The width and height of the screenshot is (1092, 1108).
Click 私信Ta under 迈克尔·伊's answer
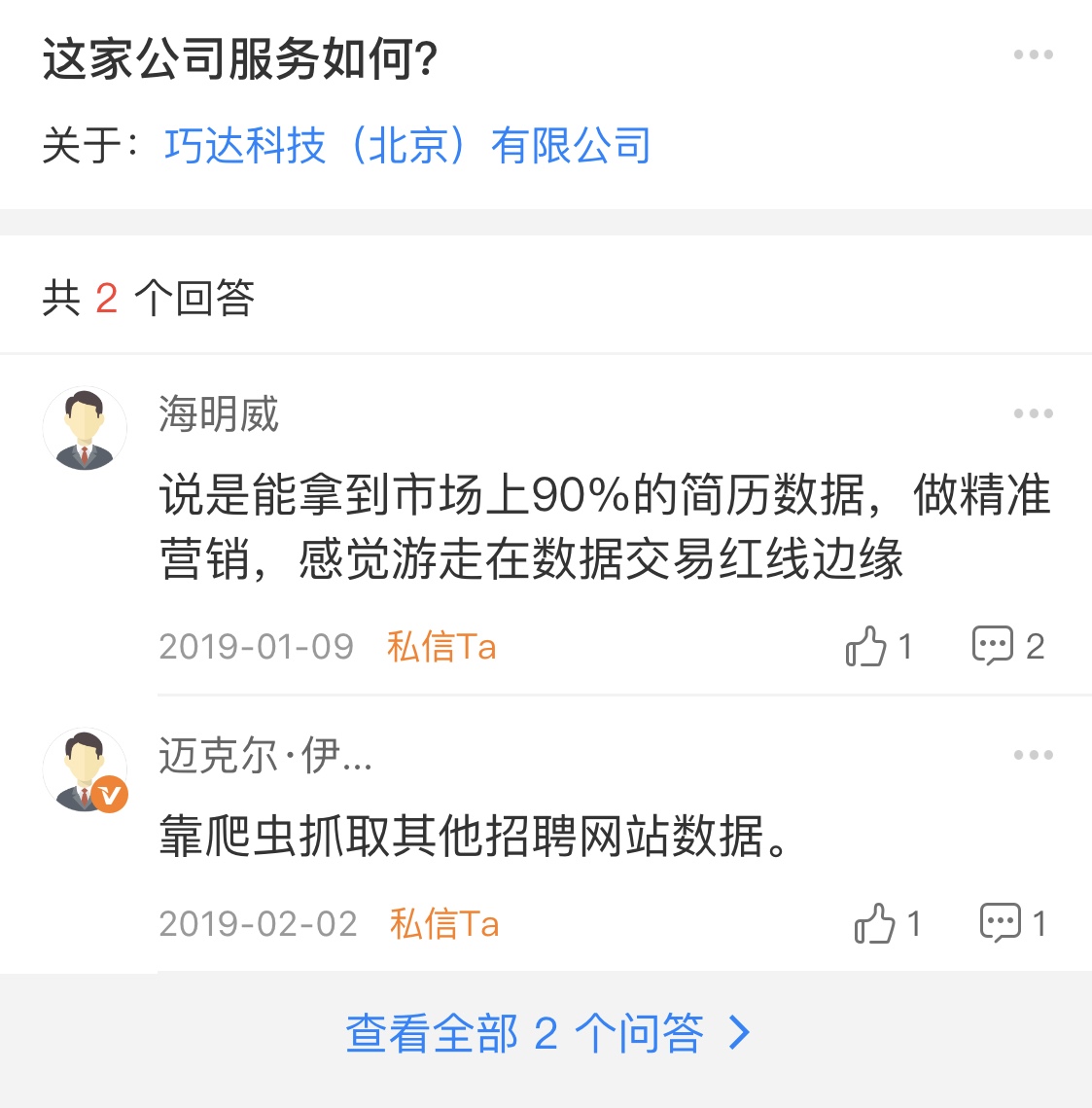tap(442, 924)
